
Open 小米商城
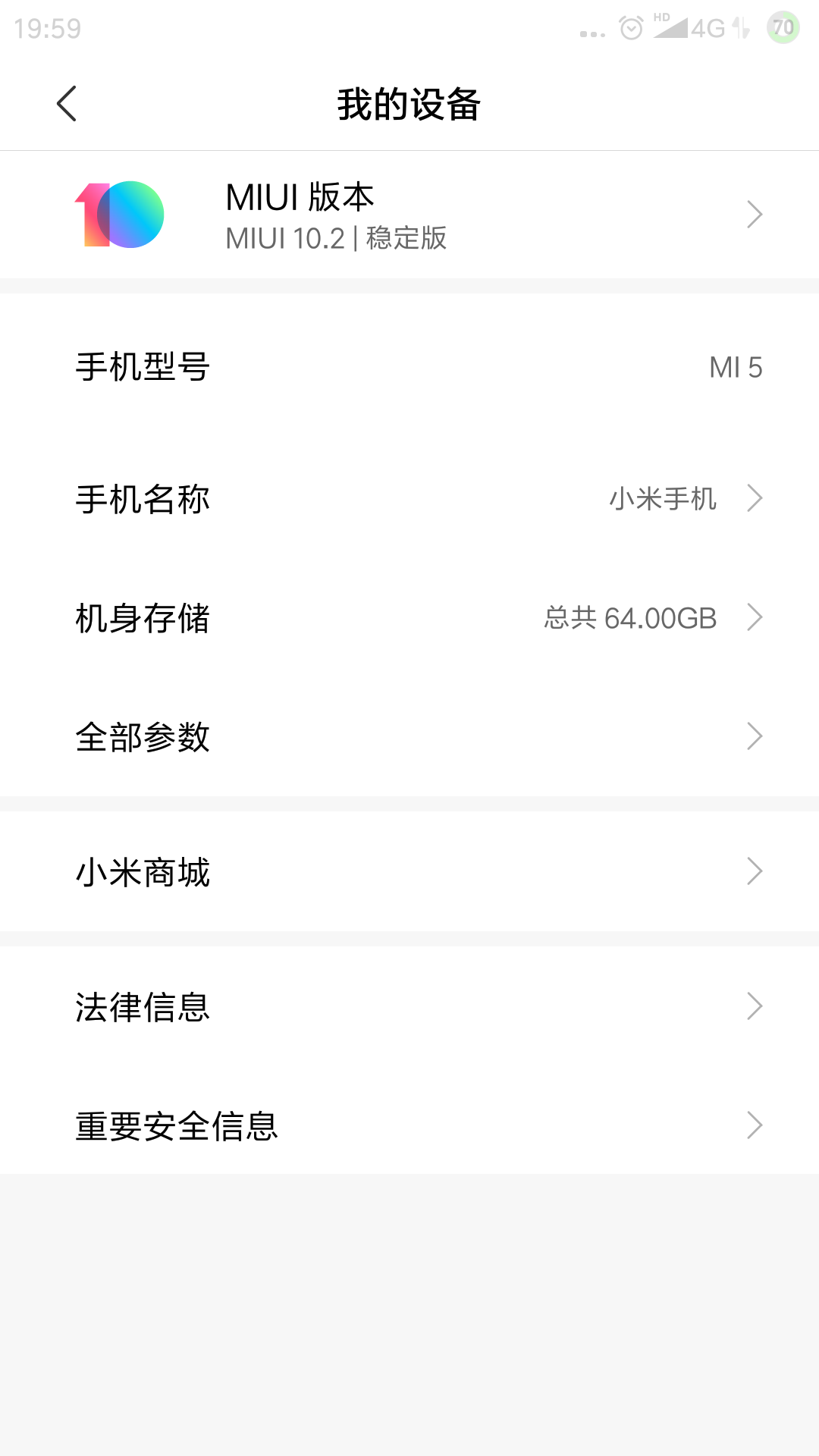[x=409, y=871]
